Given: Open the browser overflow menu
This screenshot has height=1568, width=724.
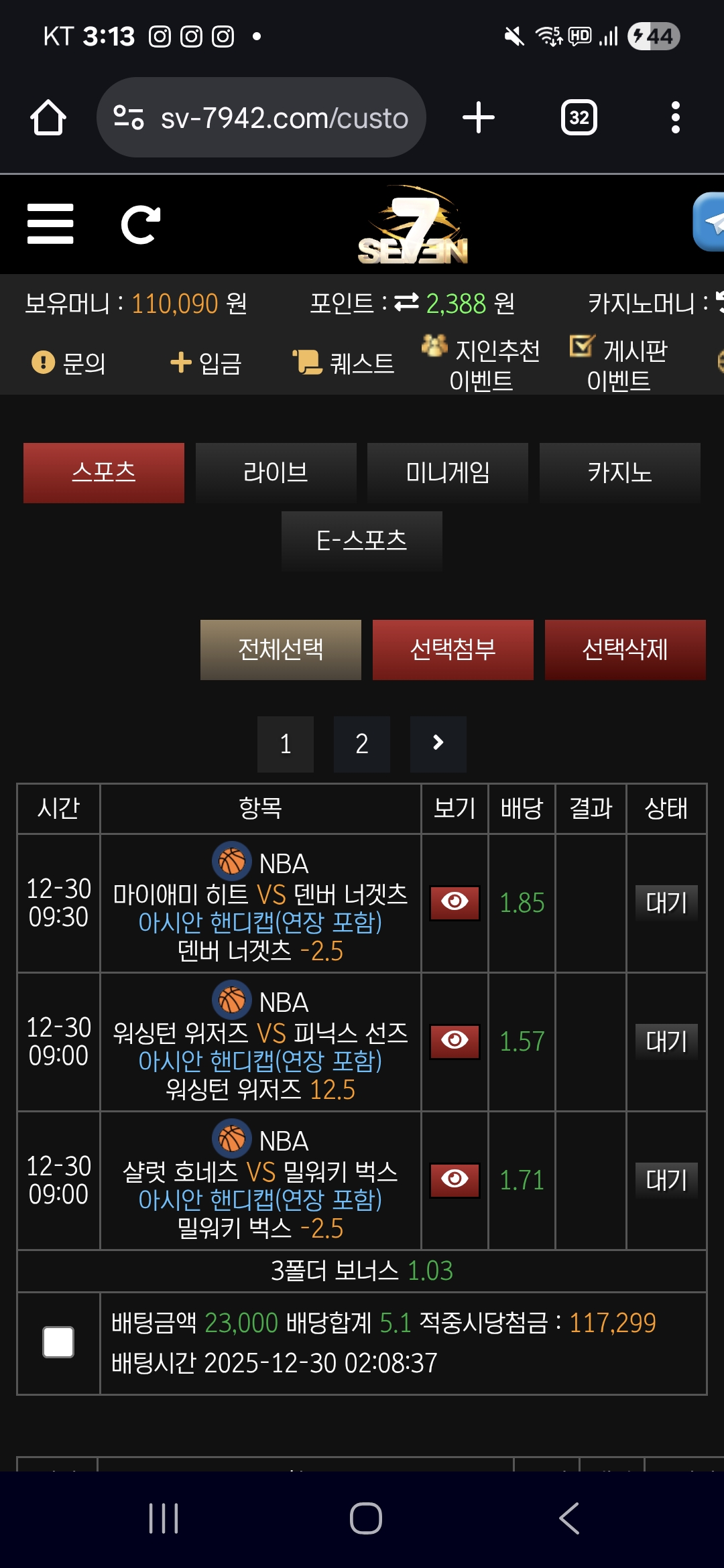Looking at the screenshot, I should [x=676, y=117].
